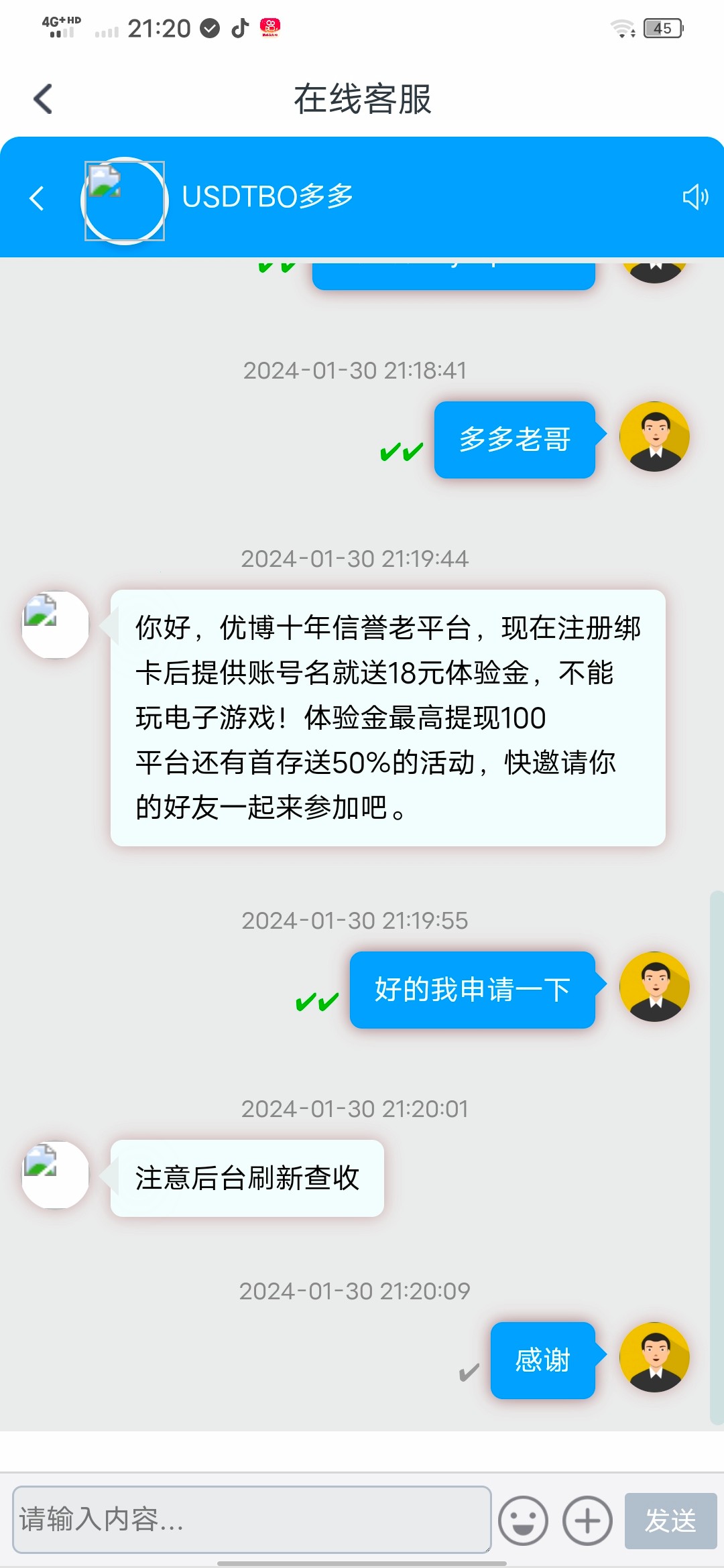Screen dimensions: 724x1568
Task: Open the emoji picker
Action: (523, 1520)
